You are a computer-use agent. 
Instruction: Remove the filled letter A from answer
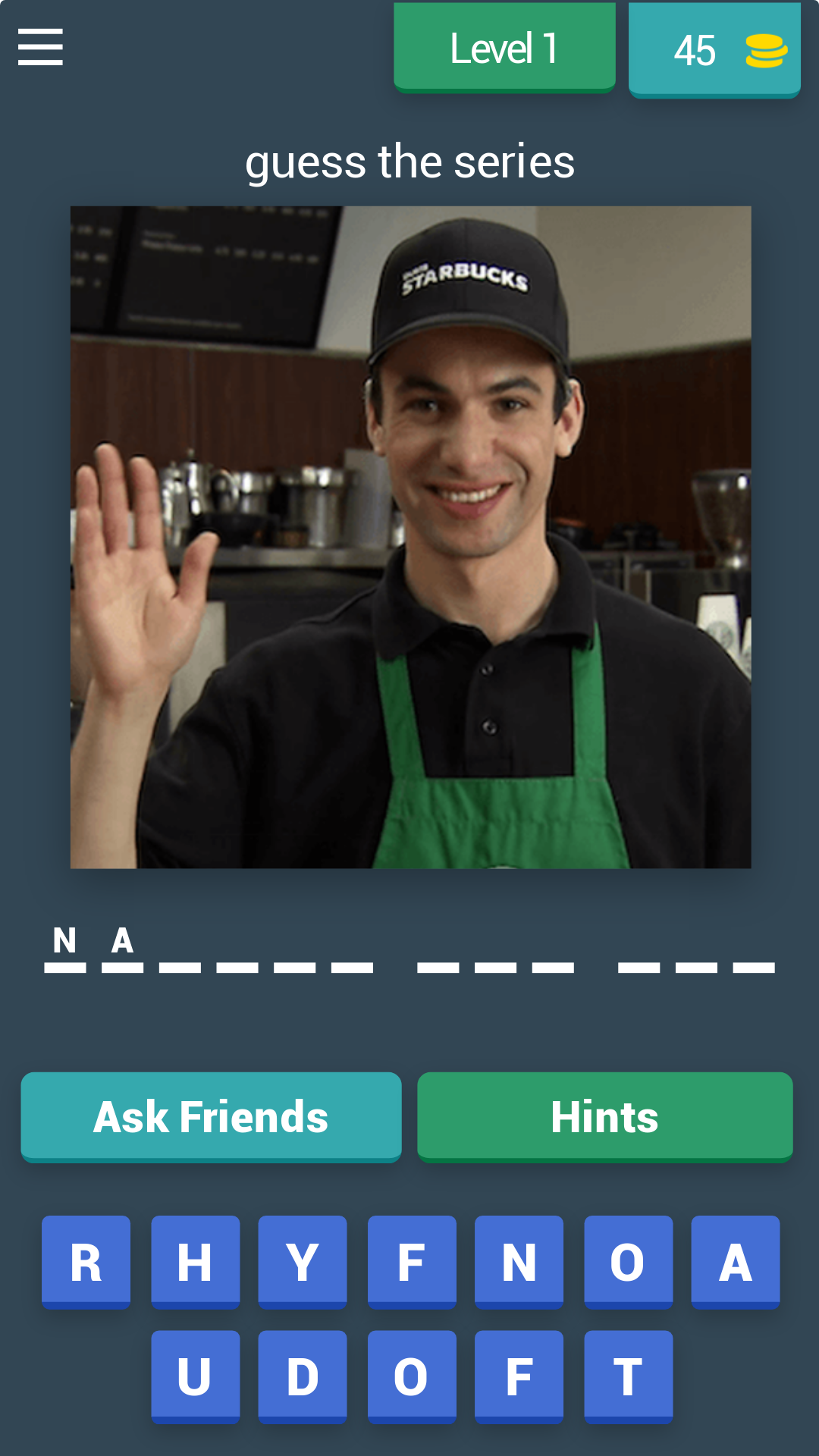[x=122, y=946]
